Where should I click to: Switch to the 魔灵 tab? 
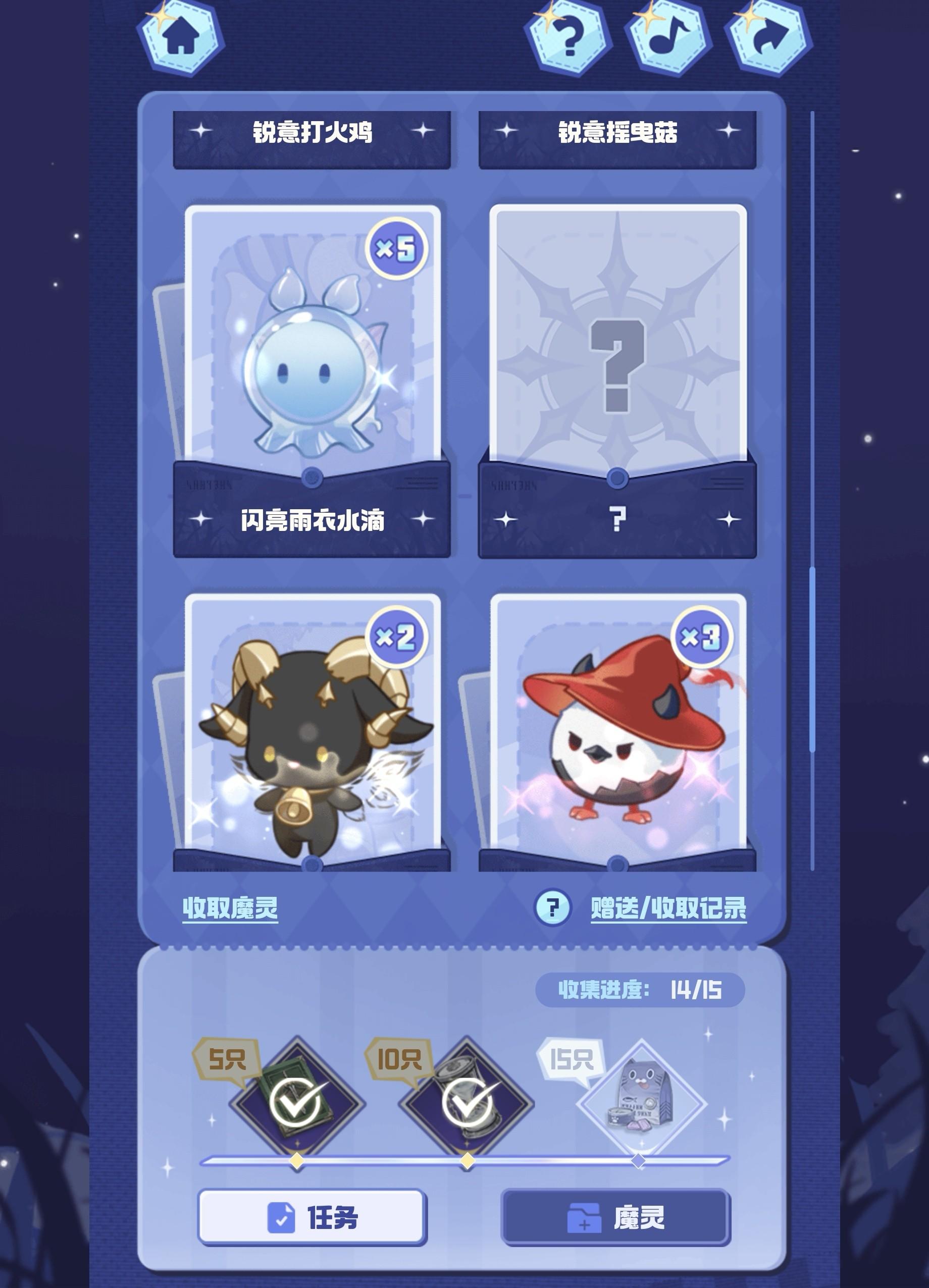click(x=615, y=1217)
